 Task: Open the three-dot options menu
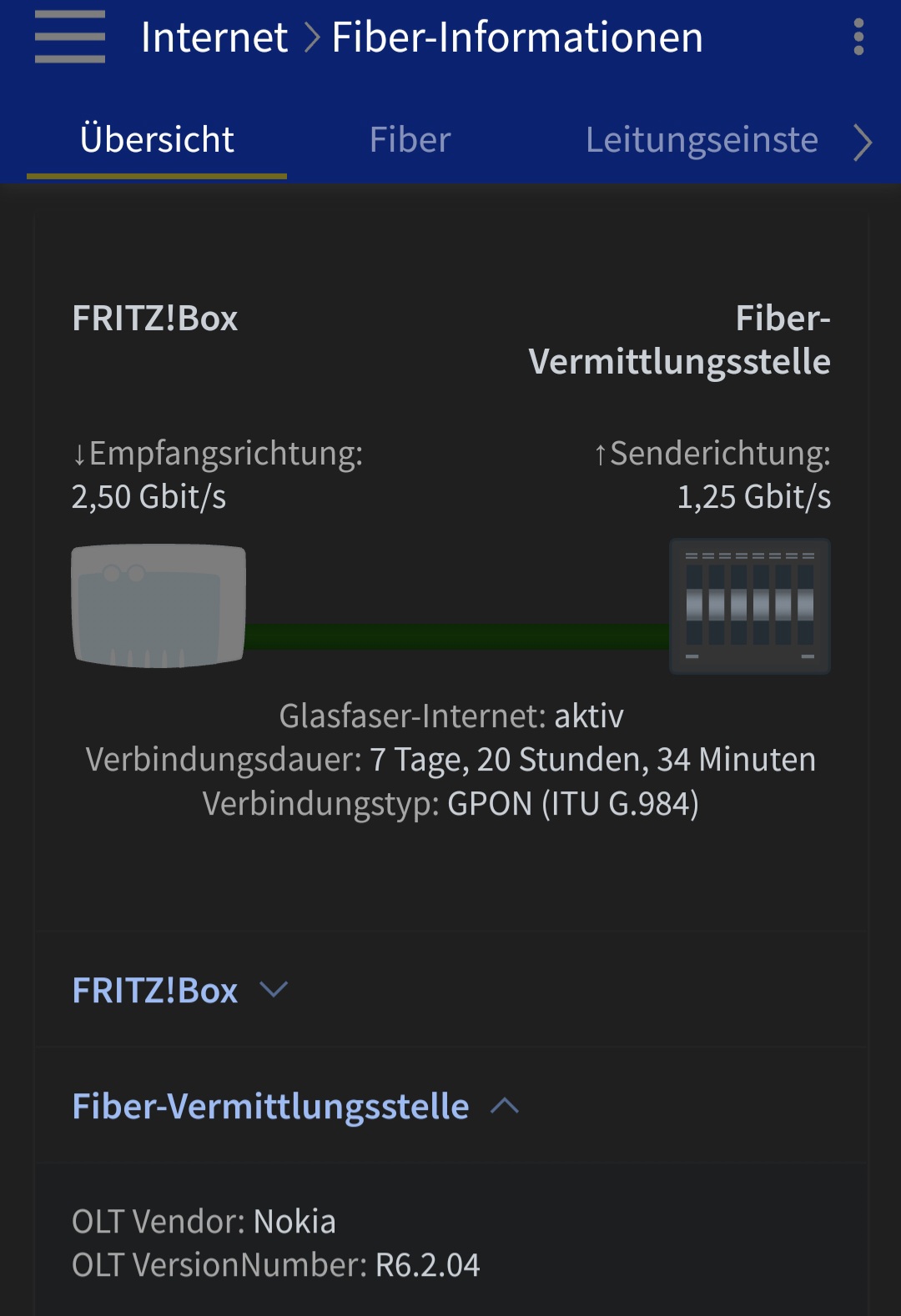(x=859, y=38)
